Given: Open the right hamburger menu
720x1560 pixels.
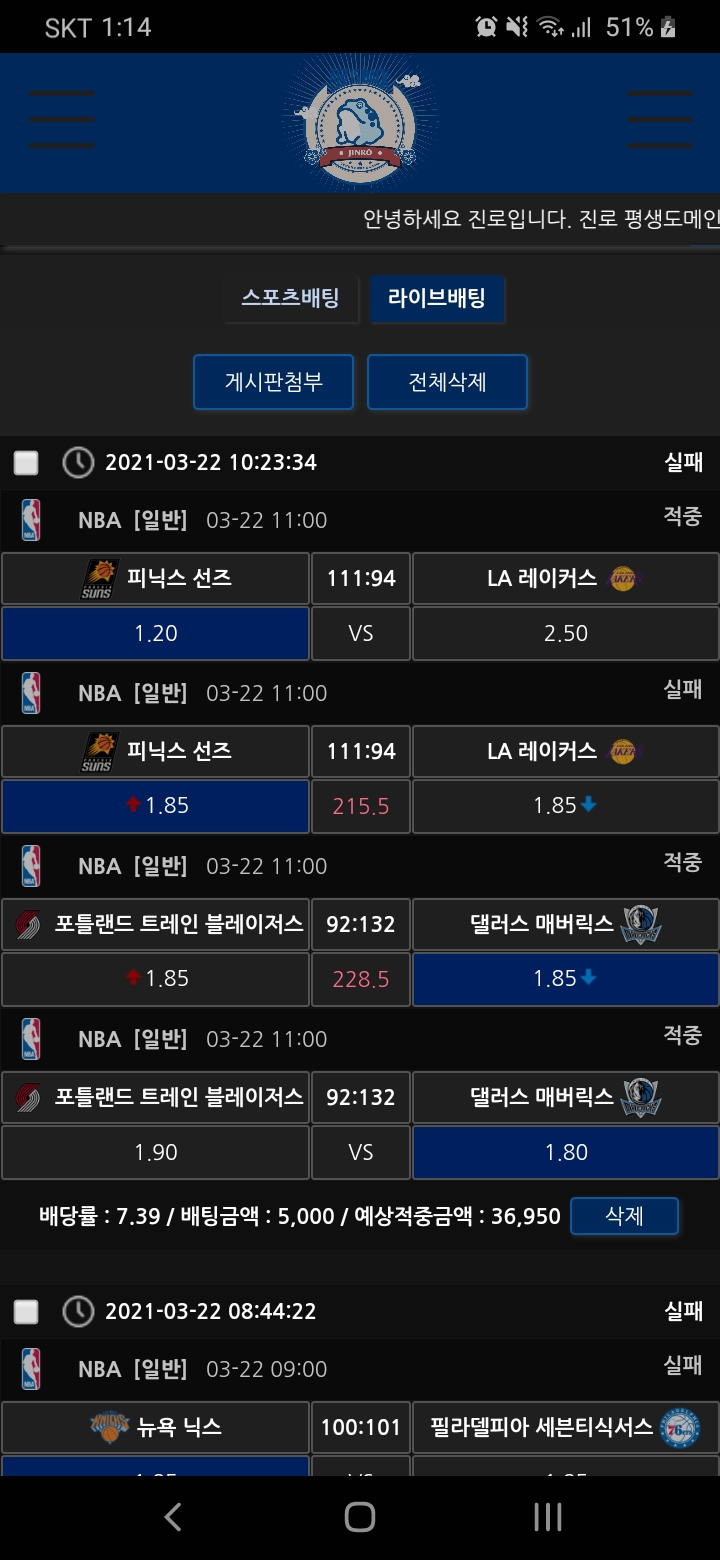Looking at the screenshot, I should 660,120.
